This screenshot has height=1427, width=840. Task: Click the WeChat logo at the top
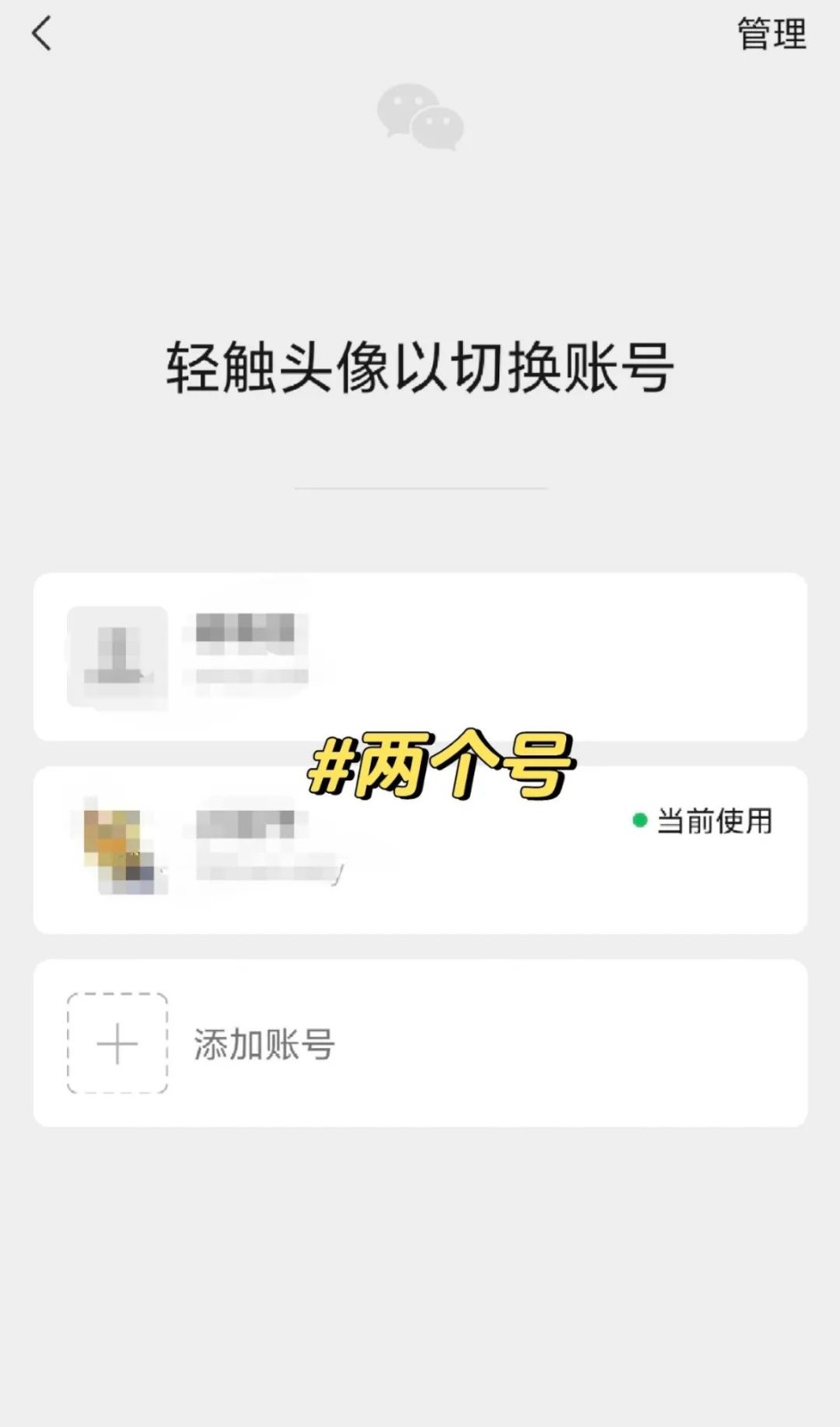420,119
